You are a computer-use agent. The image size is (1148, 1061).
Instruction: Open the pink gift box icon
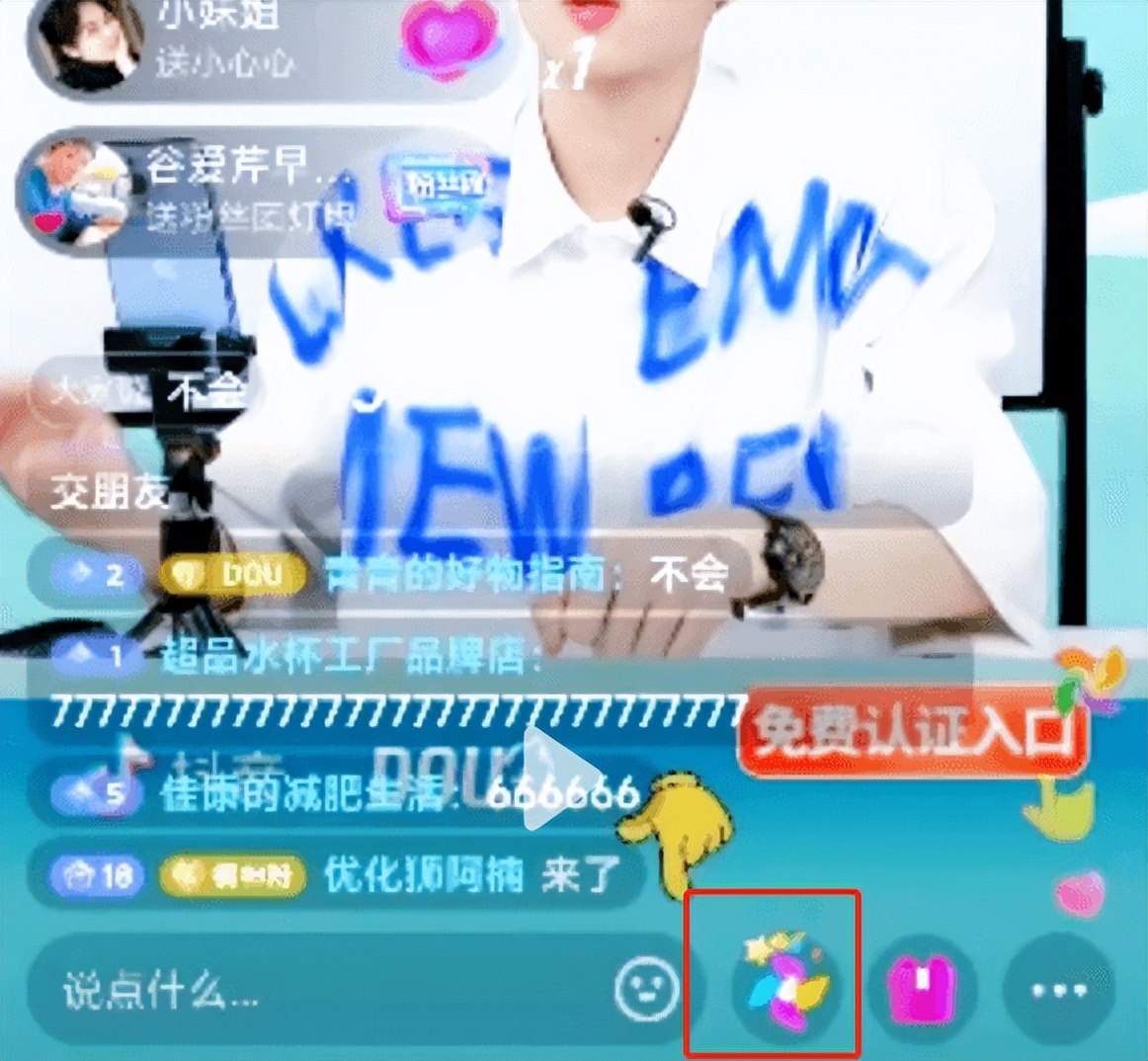pos(921,989)
